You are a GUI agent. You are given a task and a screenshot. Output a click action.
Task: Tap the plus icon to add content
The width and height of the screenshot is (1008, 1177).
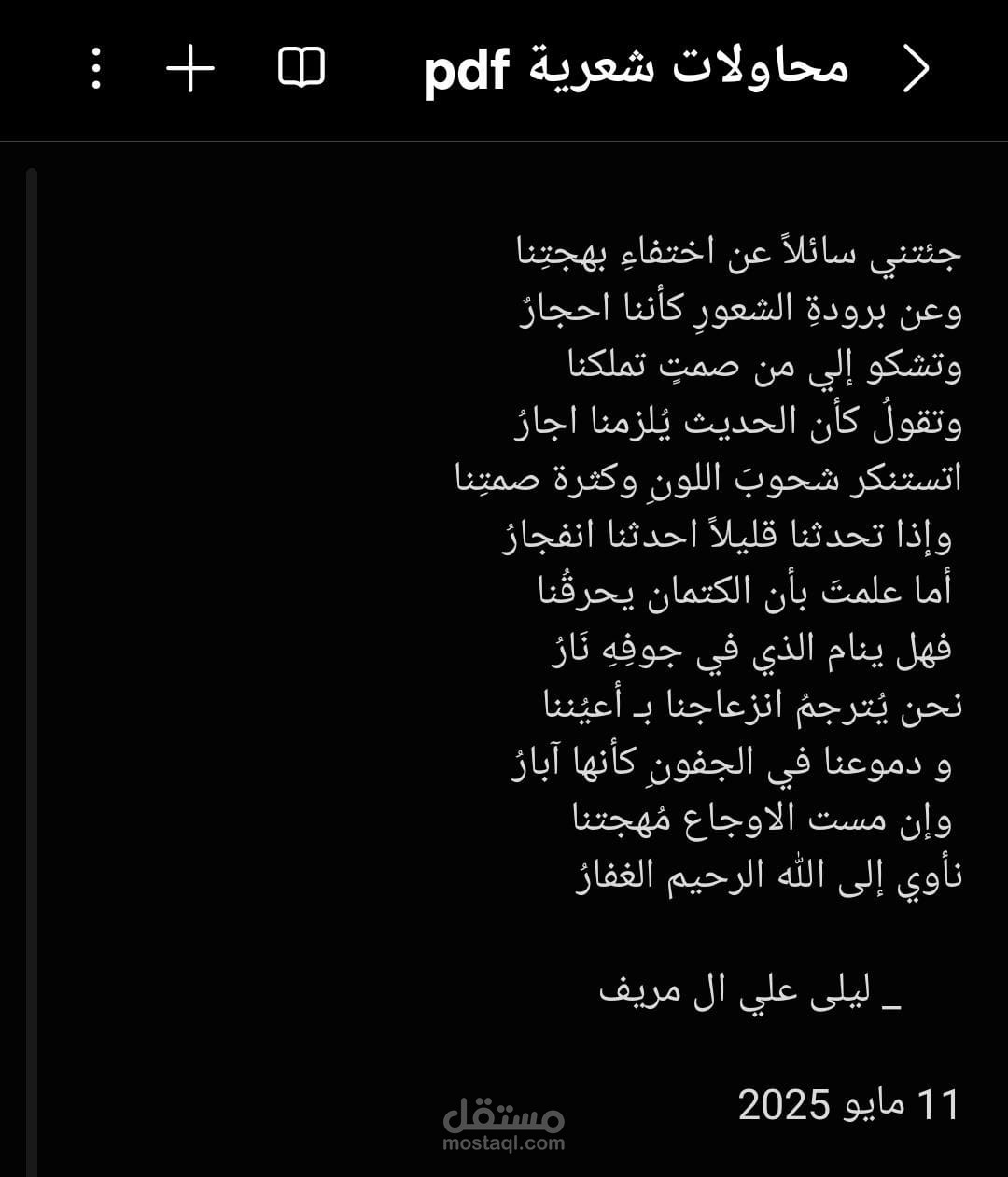click(x=190, y=69)
